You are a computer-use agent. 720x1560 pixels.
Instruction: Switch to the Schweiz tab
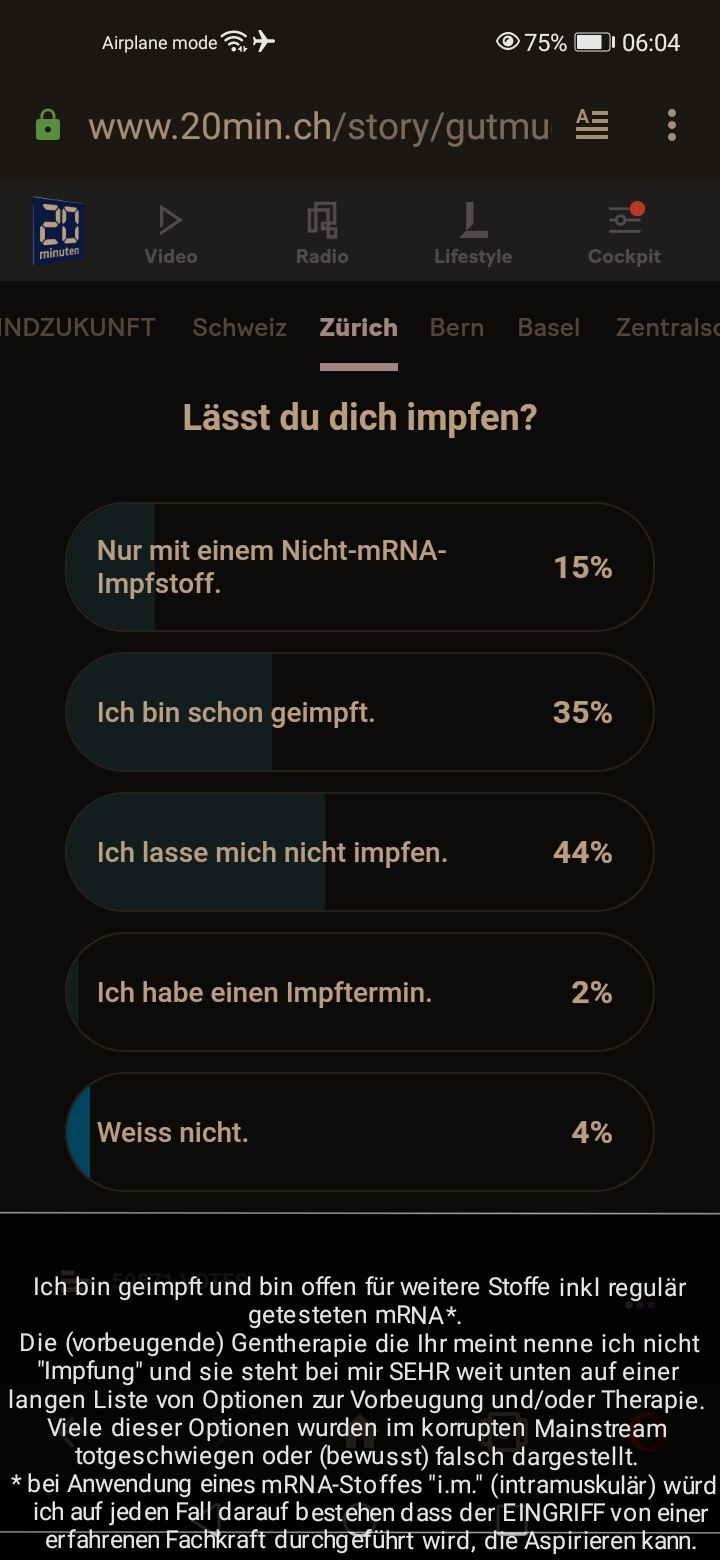(239, 328)
